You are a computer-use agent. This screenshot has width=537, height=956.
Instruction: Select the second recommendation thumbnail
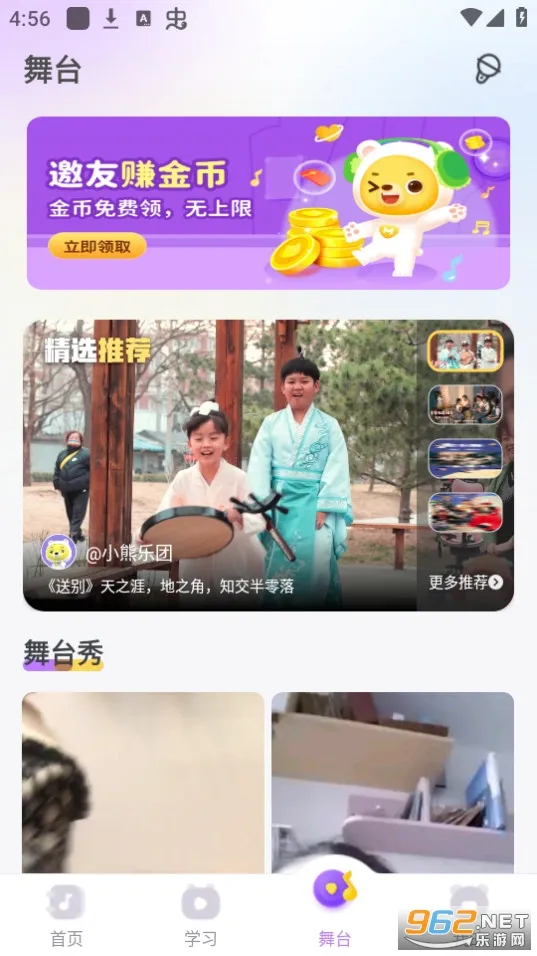(465, 404)
